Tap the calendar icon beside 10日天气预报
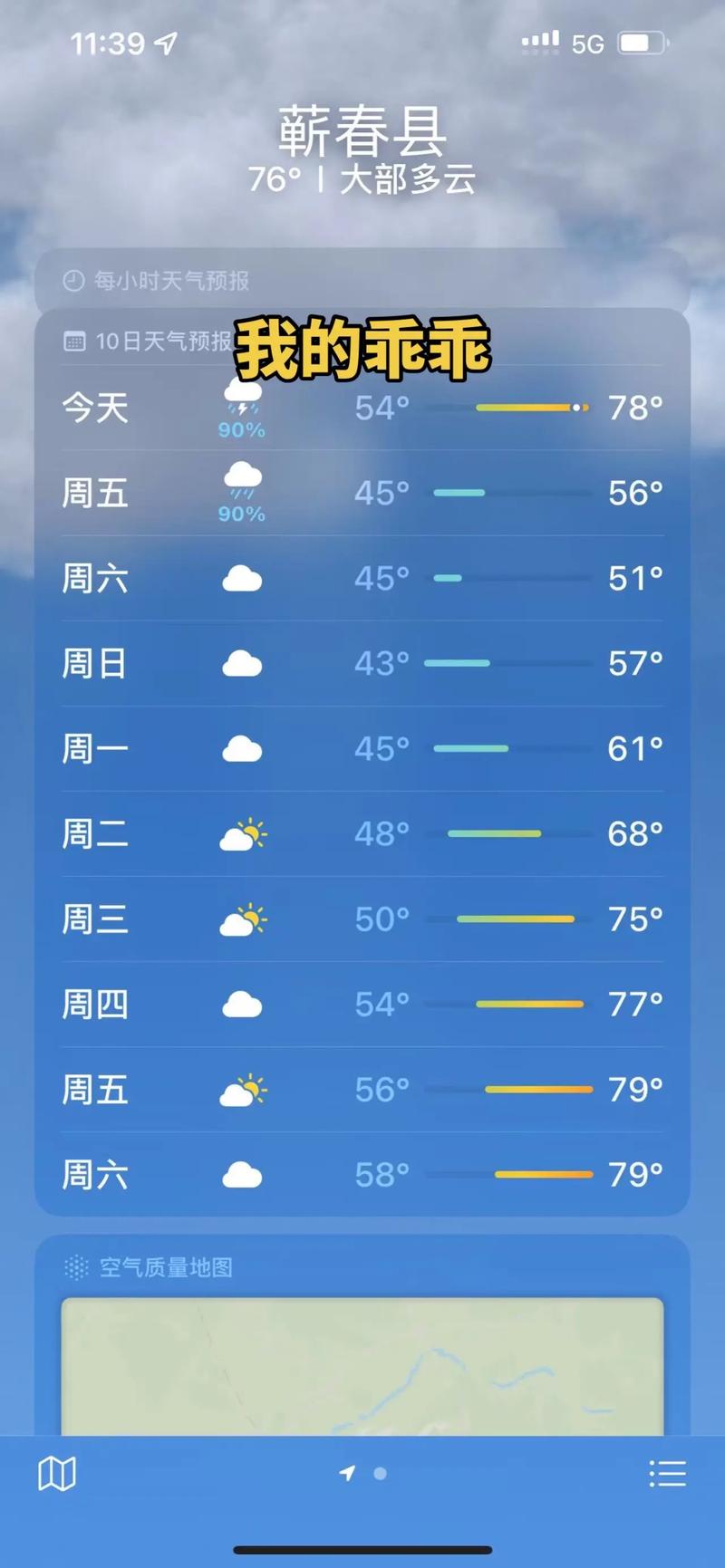Screen dimensions: 725x1568 [75, 341]
